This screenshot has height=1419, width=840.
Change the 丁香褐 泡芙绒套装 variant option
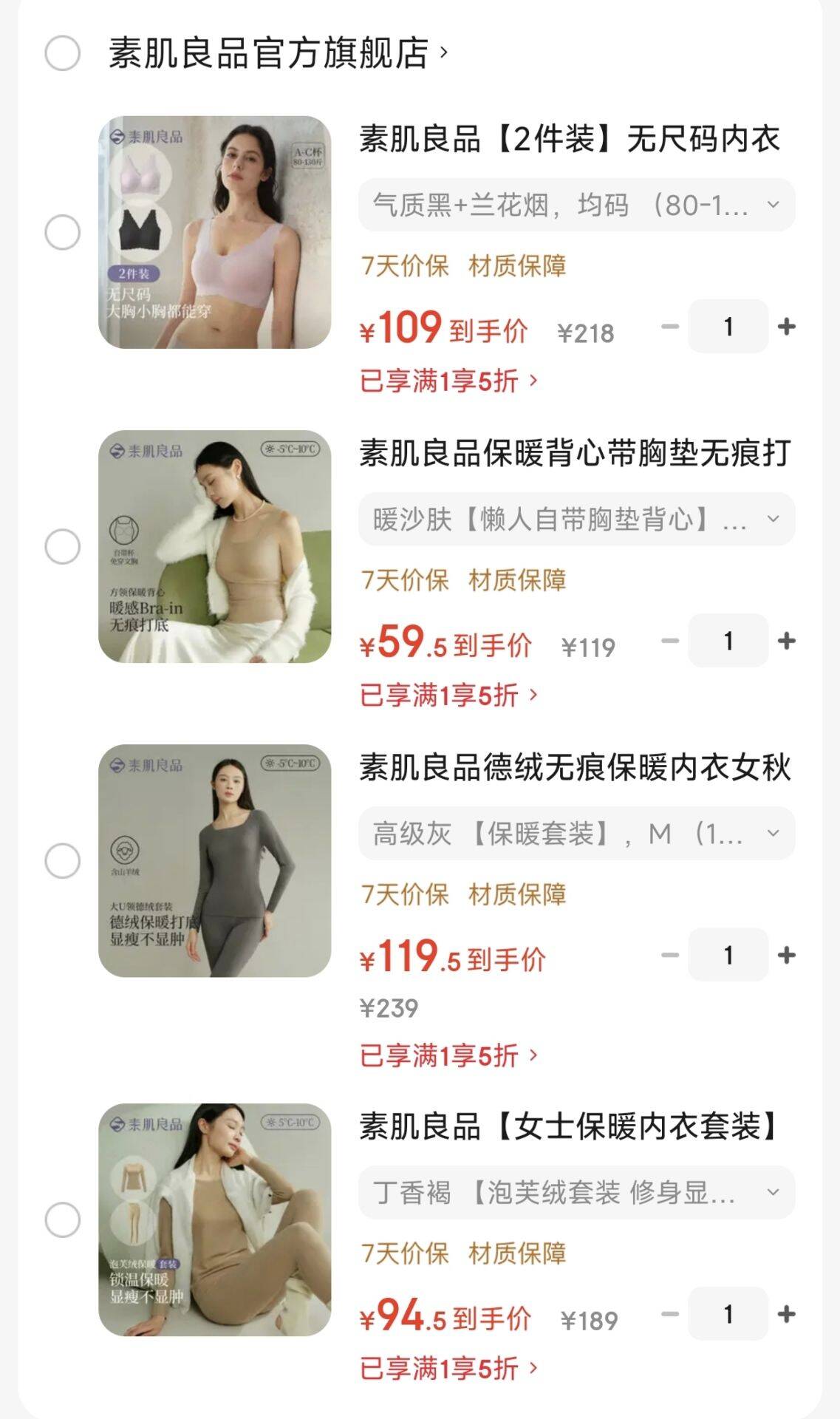click(576, 1193)
